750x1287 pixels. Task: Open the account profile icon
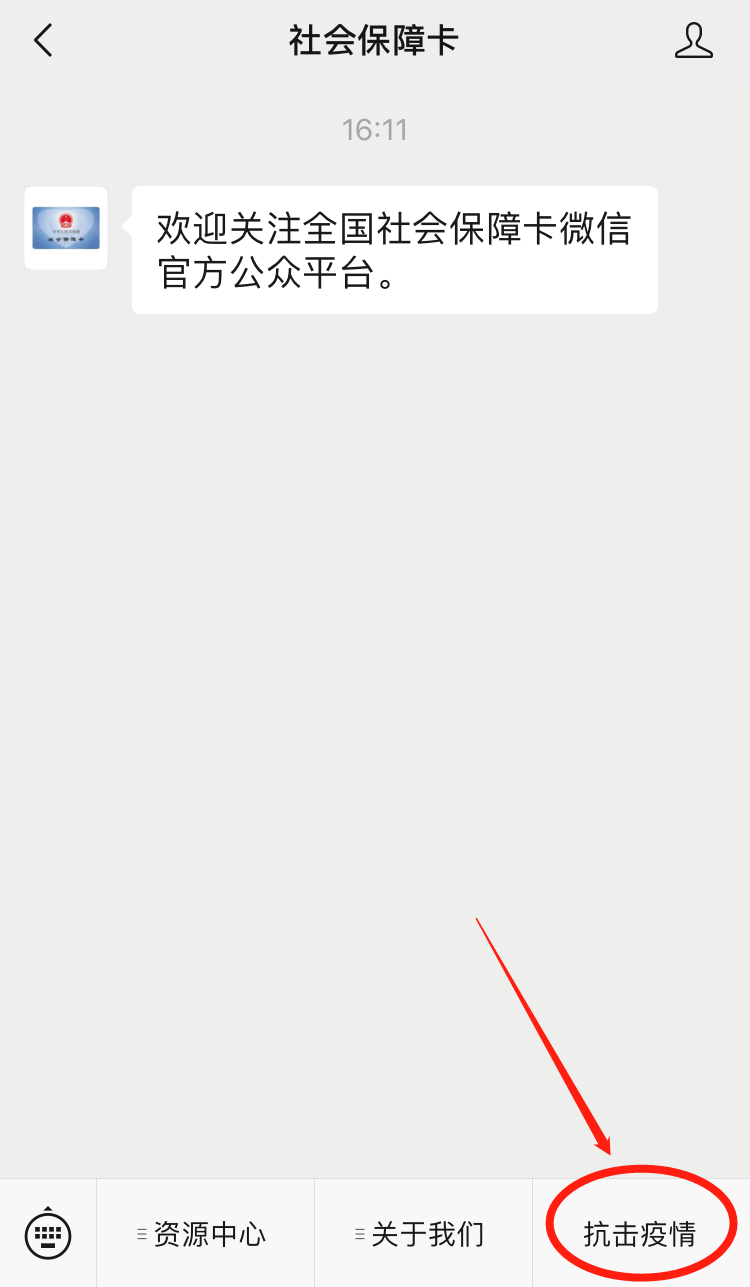693,41
